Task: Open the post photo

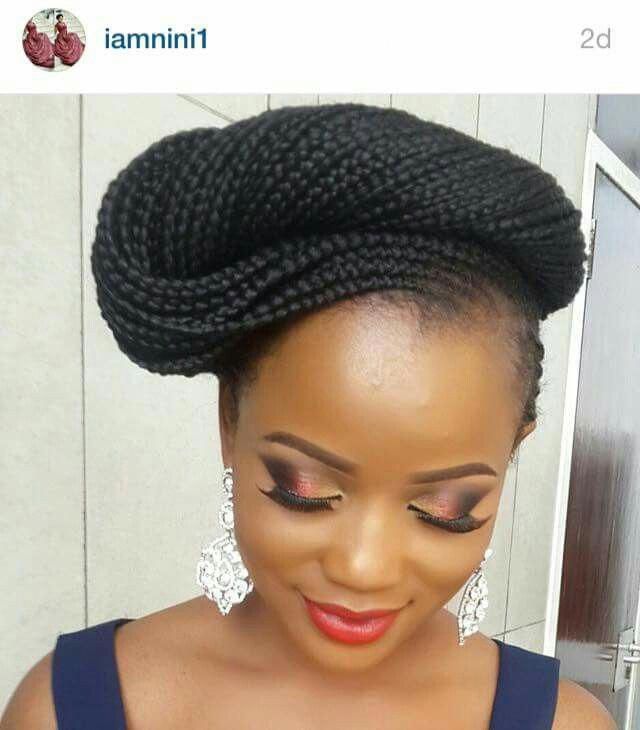Action: pos(320,412)
